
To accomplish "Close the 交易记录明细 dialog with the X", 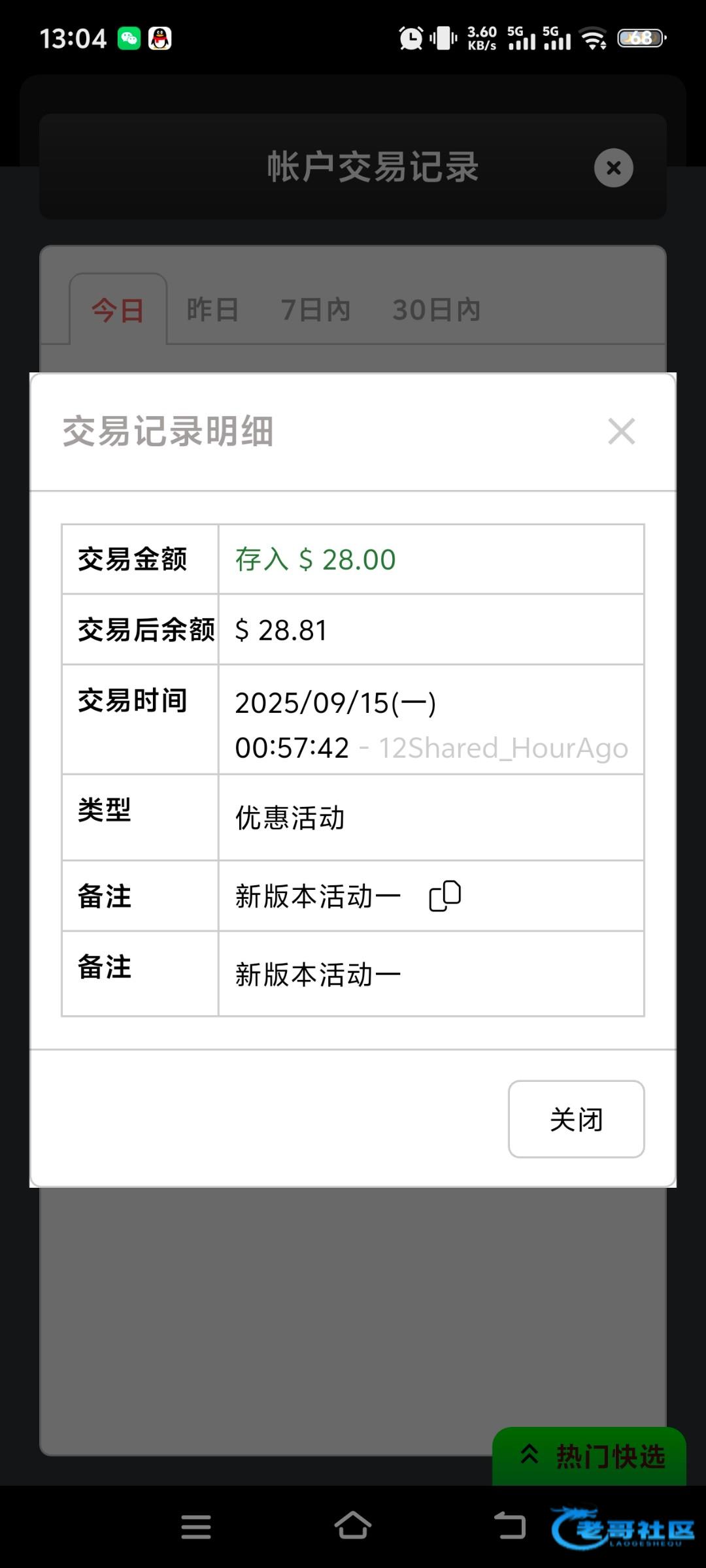I will pos(621,431).
